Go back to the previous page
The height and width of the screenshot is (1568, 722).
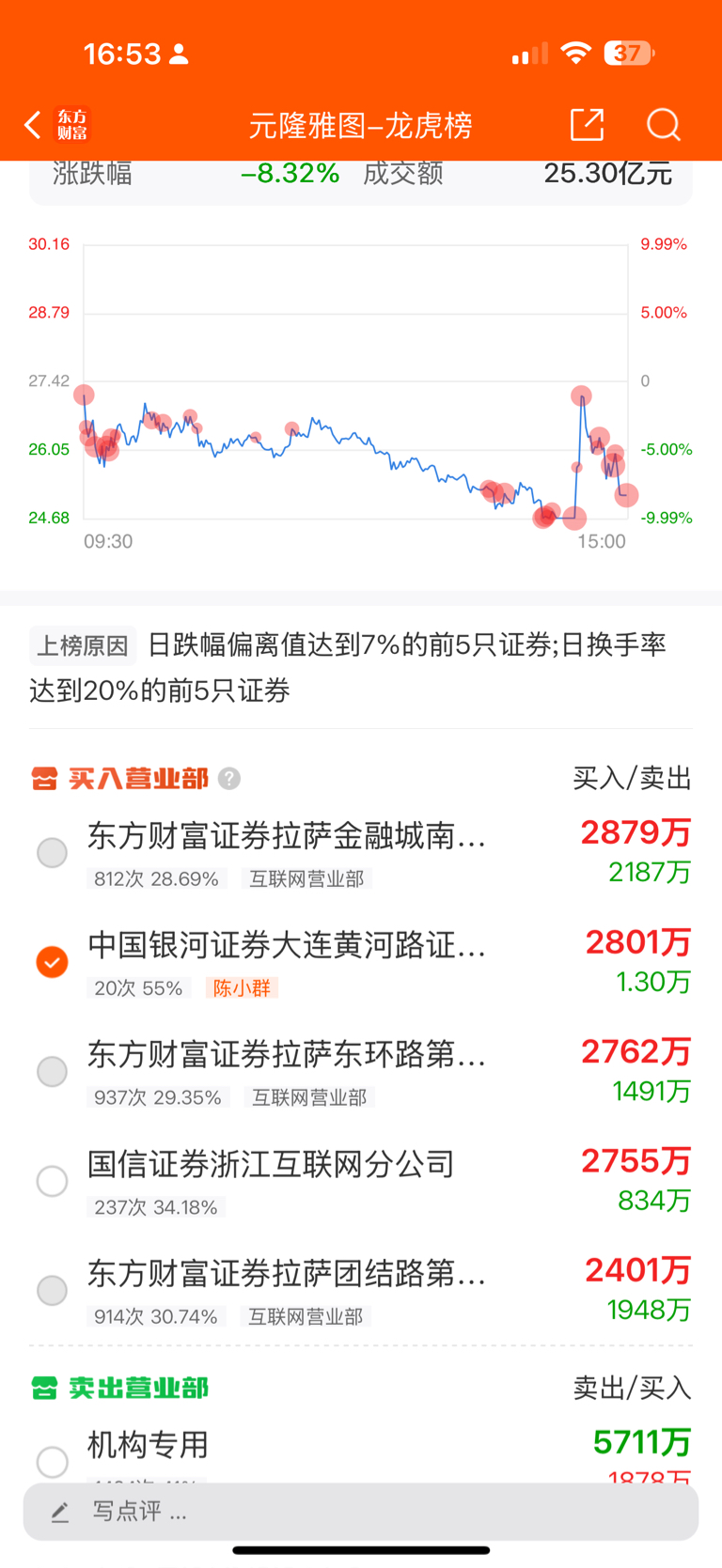point(33,125)
